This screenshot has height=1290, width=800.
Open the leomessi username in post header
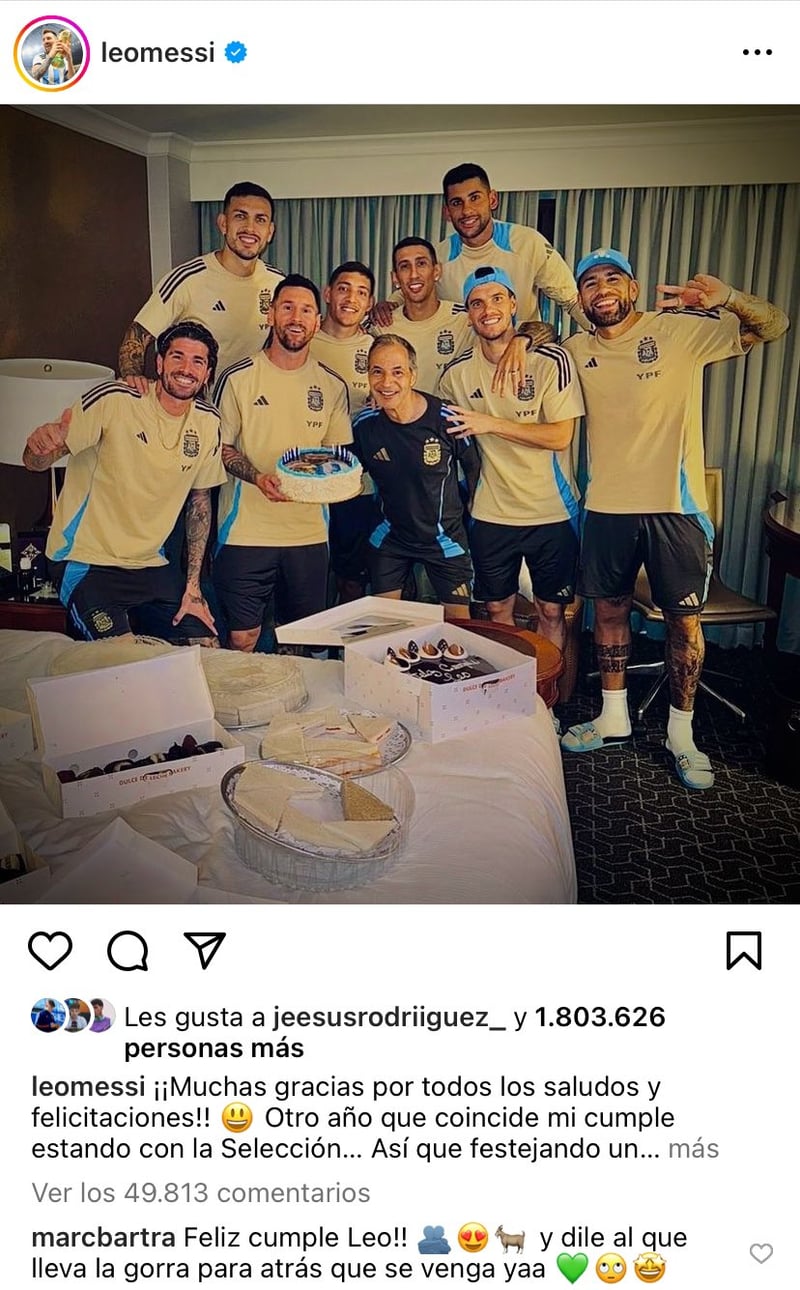(158, 53)
